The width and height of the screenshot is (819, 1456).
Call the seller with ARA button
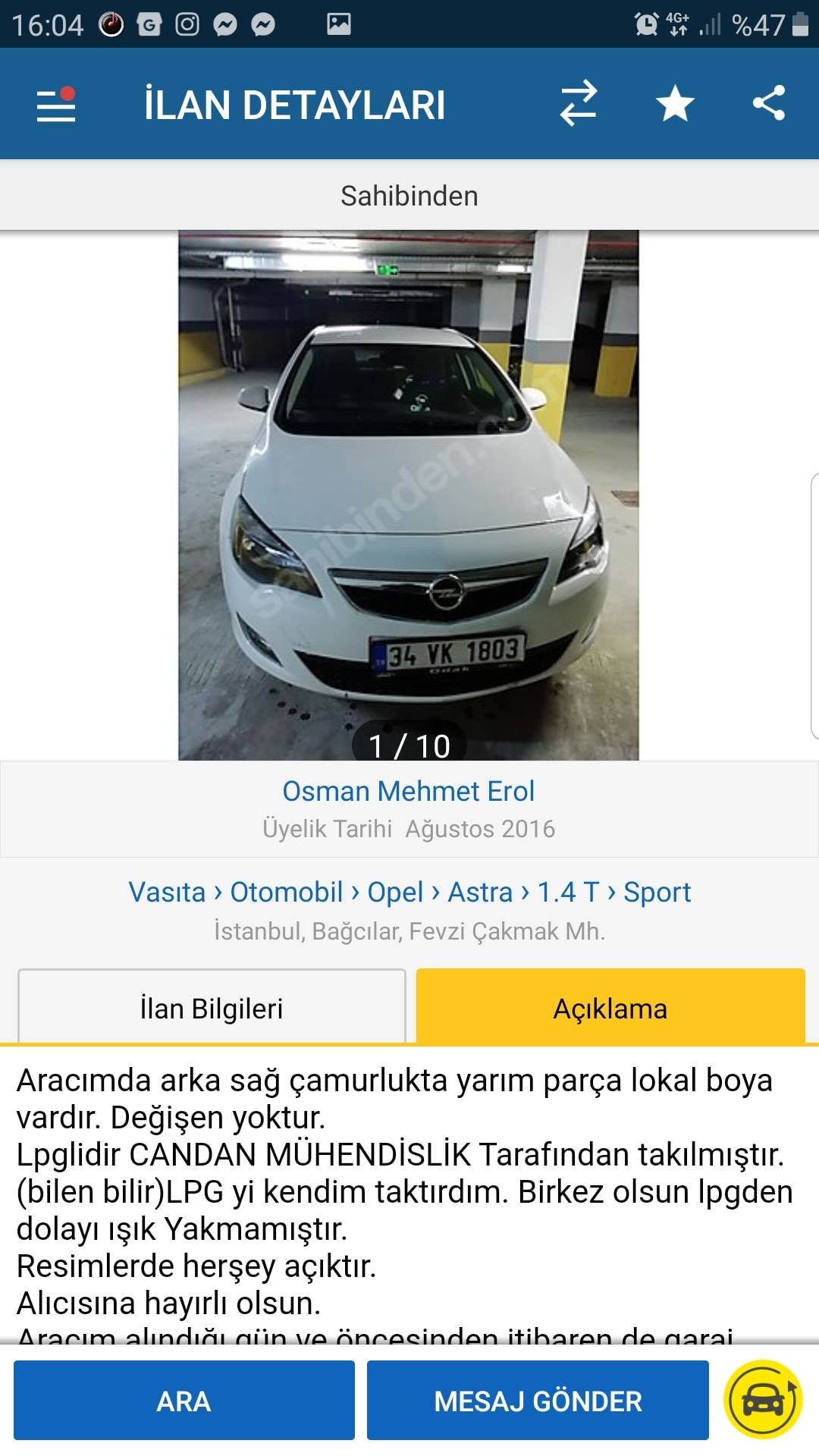[184, 1400]
